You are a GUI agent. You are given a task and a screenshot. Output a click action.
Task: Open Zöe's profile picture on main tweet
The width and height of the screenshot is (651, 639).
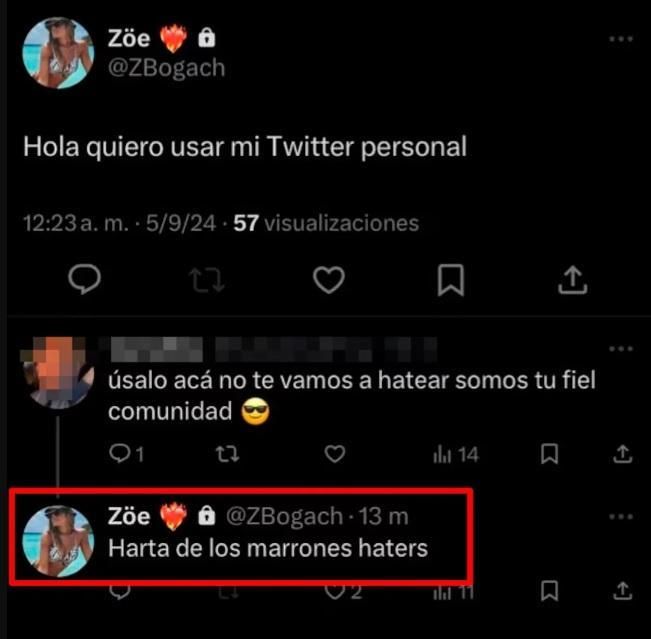(x=58, y=53)
